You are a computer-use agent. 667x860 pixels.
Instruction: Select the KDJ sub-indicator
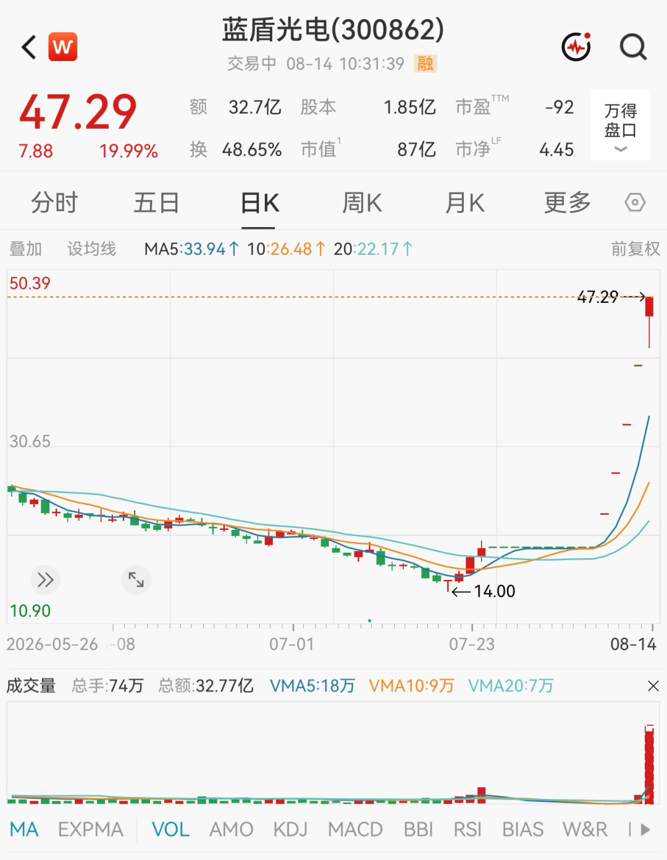point(290,829)
